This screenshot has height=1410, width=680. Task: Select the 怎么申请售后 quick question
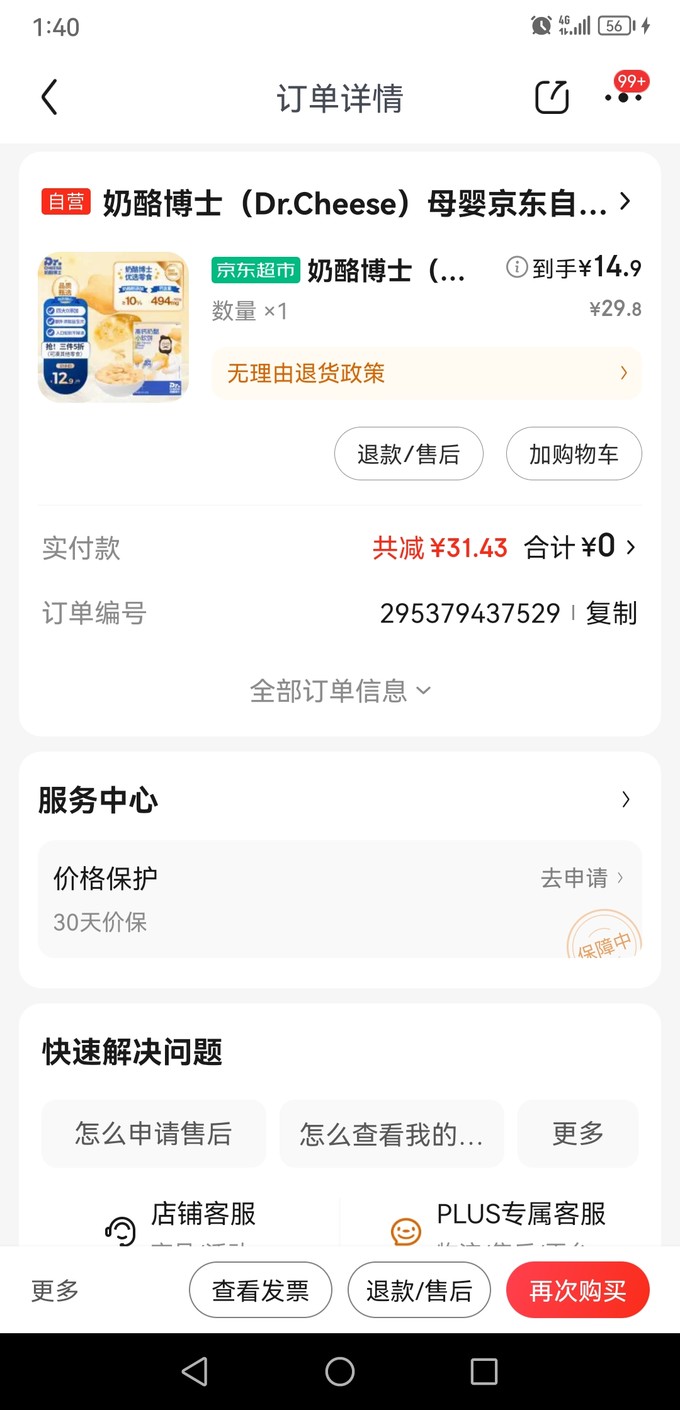[153, 1134]
